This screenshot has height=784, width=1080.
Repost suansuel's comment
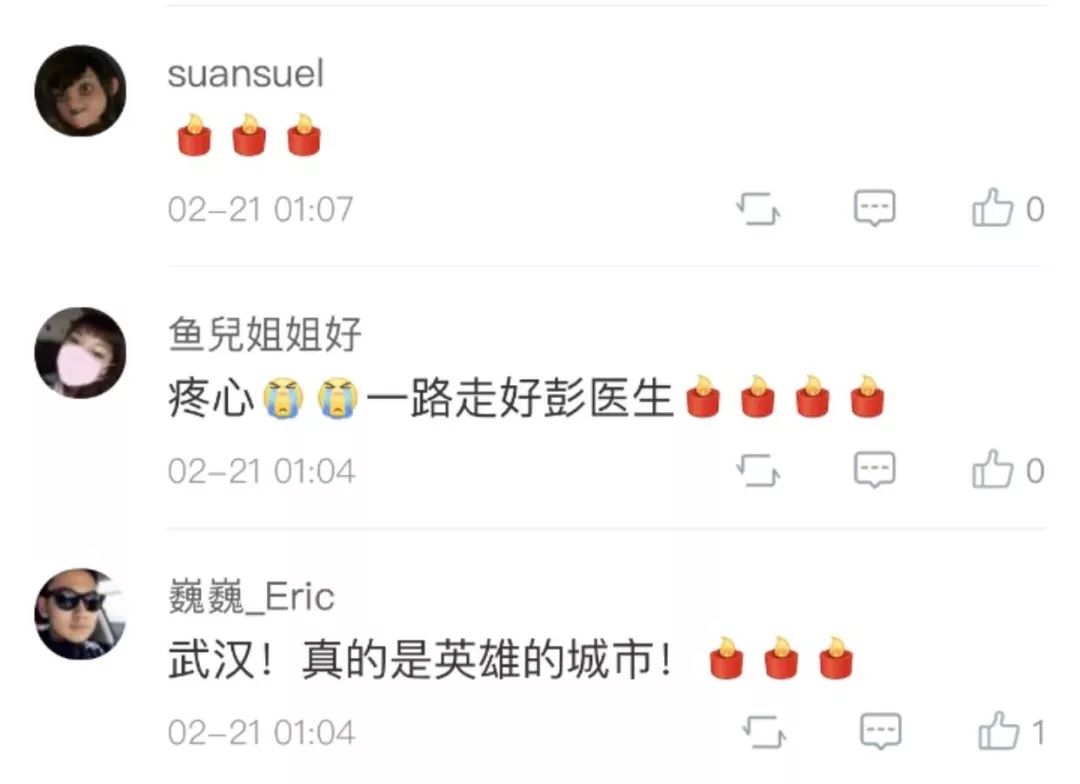757,209
